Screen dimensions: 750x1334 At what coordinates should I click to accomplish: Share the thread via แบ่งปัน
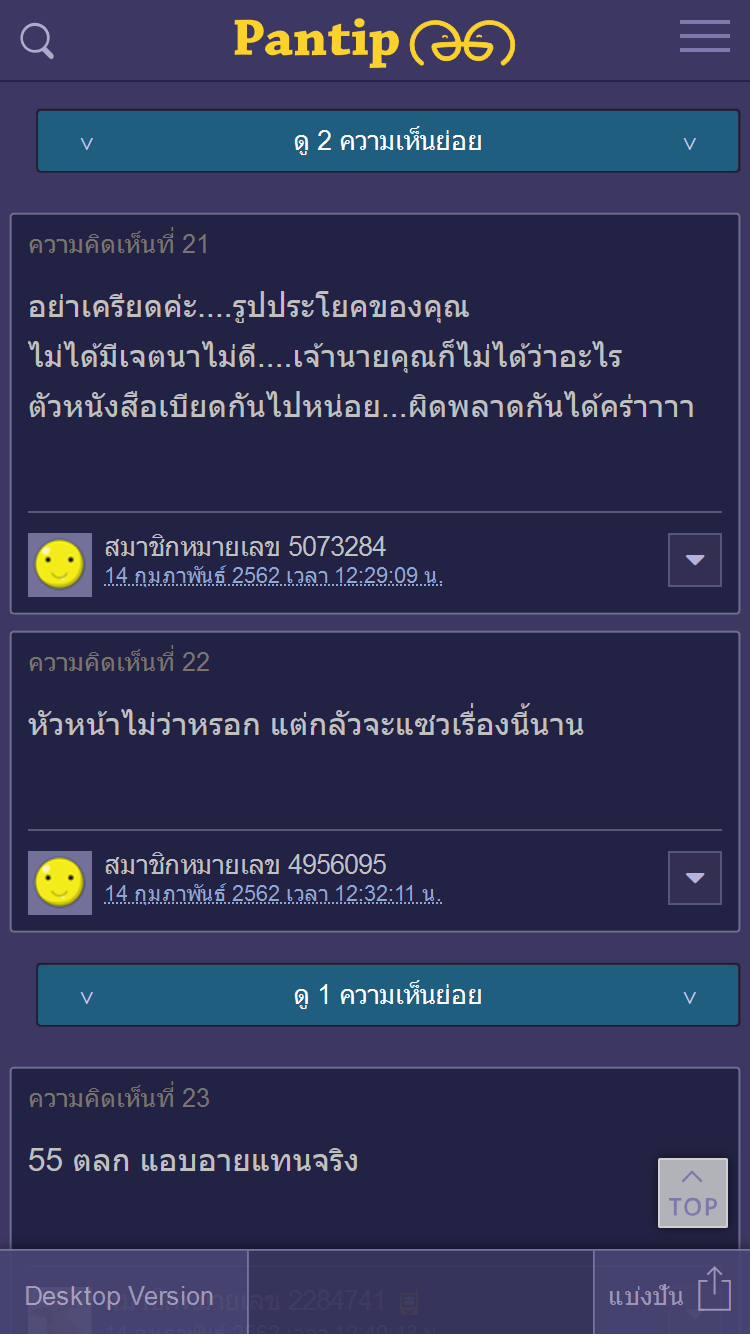pyautogui.click(x=670, y=1294)
